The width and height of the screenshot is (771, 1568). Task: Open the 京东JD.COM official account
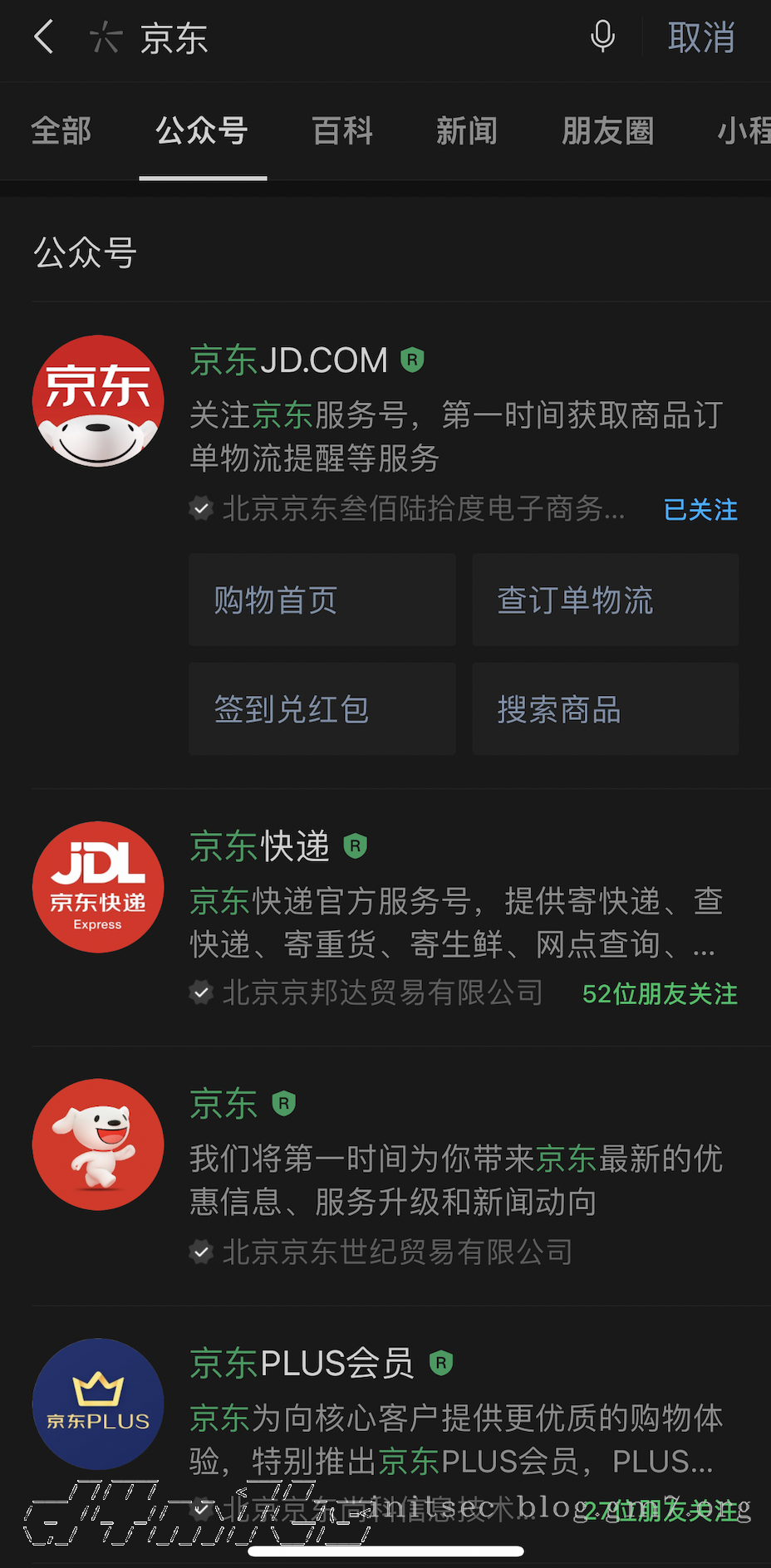(x=289, y=360)
